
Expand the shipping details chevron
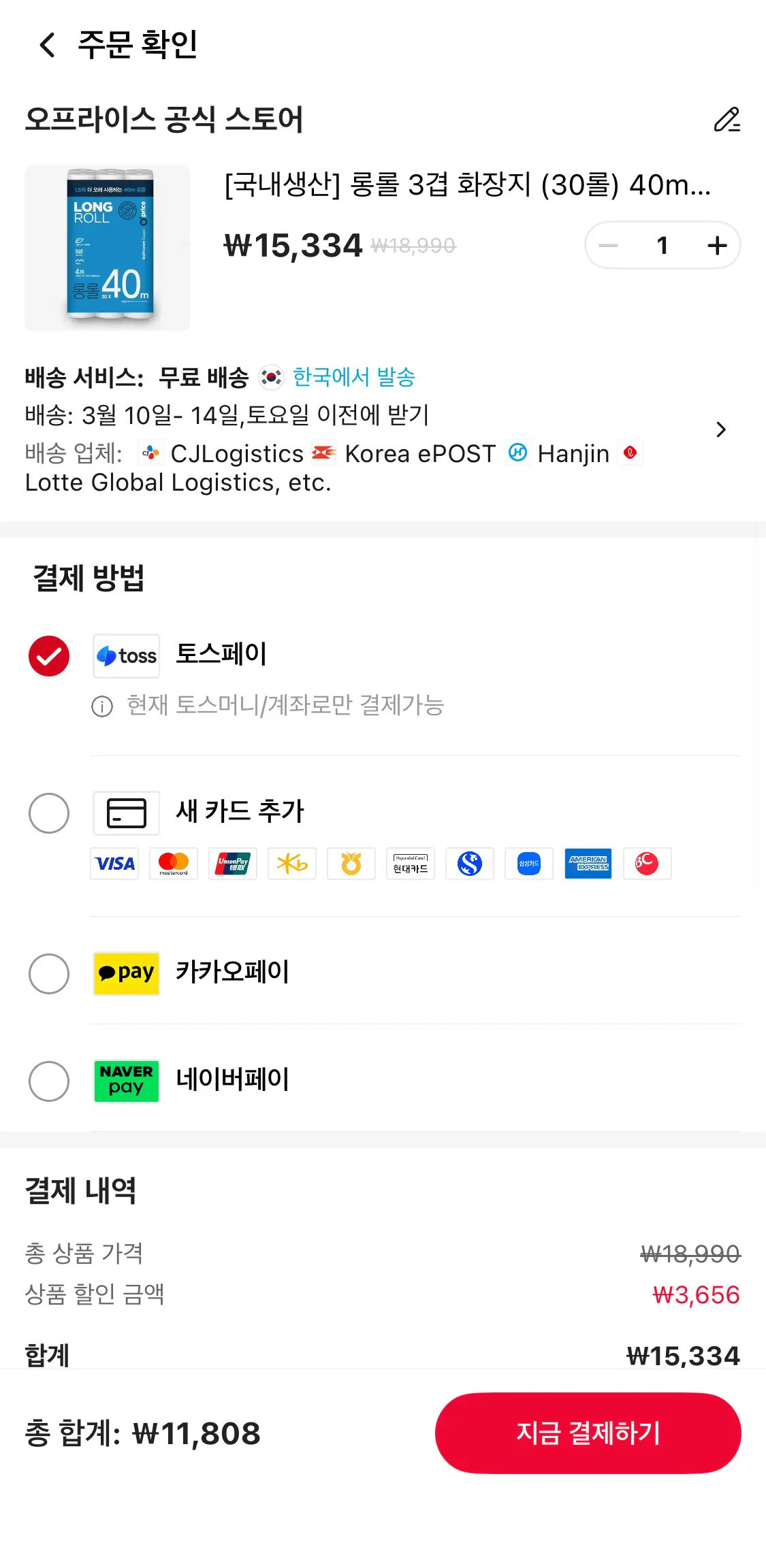coord(721,429)
